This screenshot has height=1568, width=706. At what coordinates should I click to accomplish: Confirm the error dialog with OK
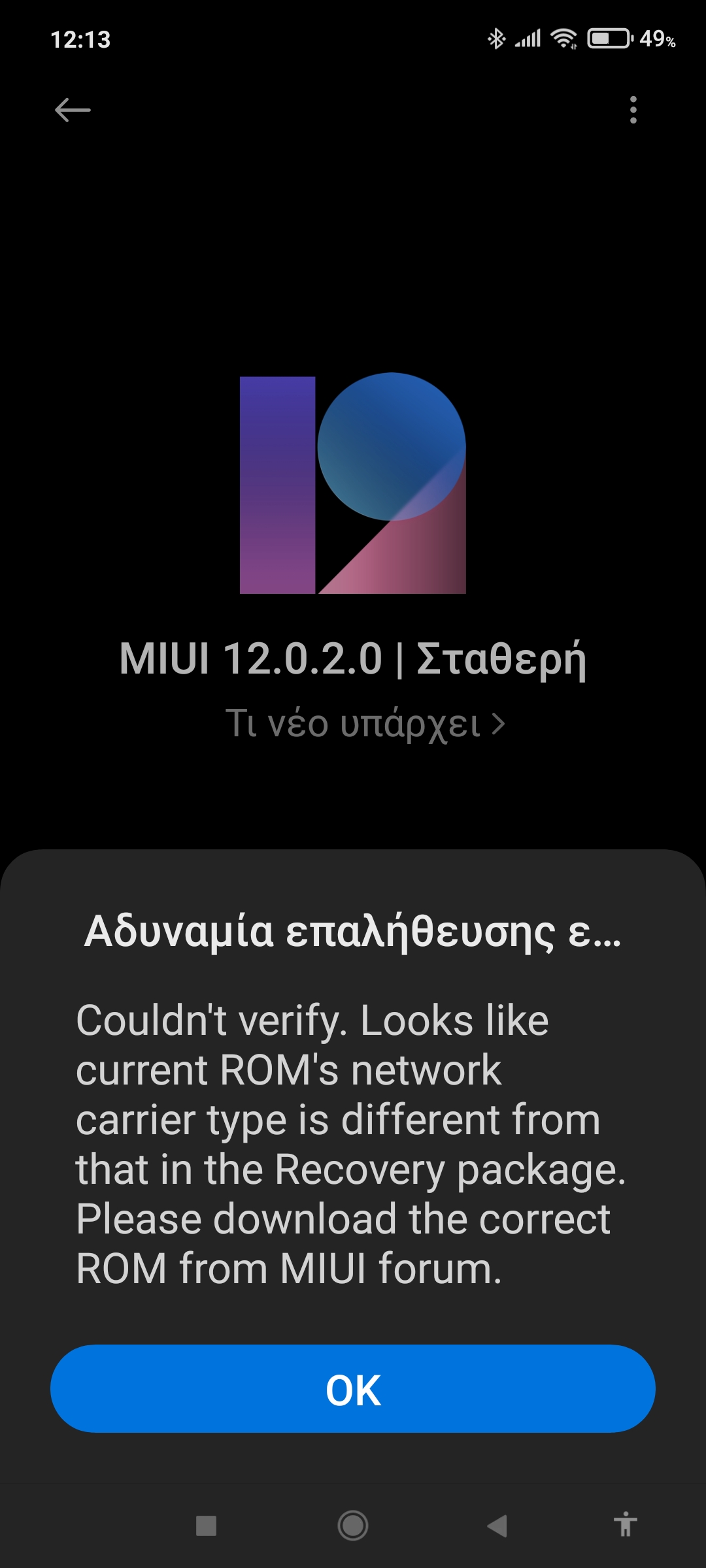353,1389
